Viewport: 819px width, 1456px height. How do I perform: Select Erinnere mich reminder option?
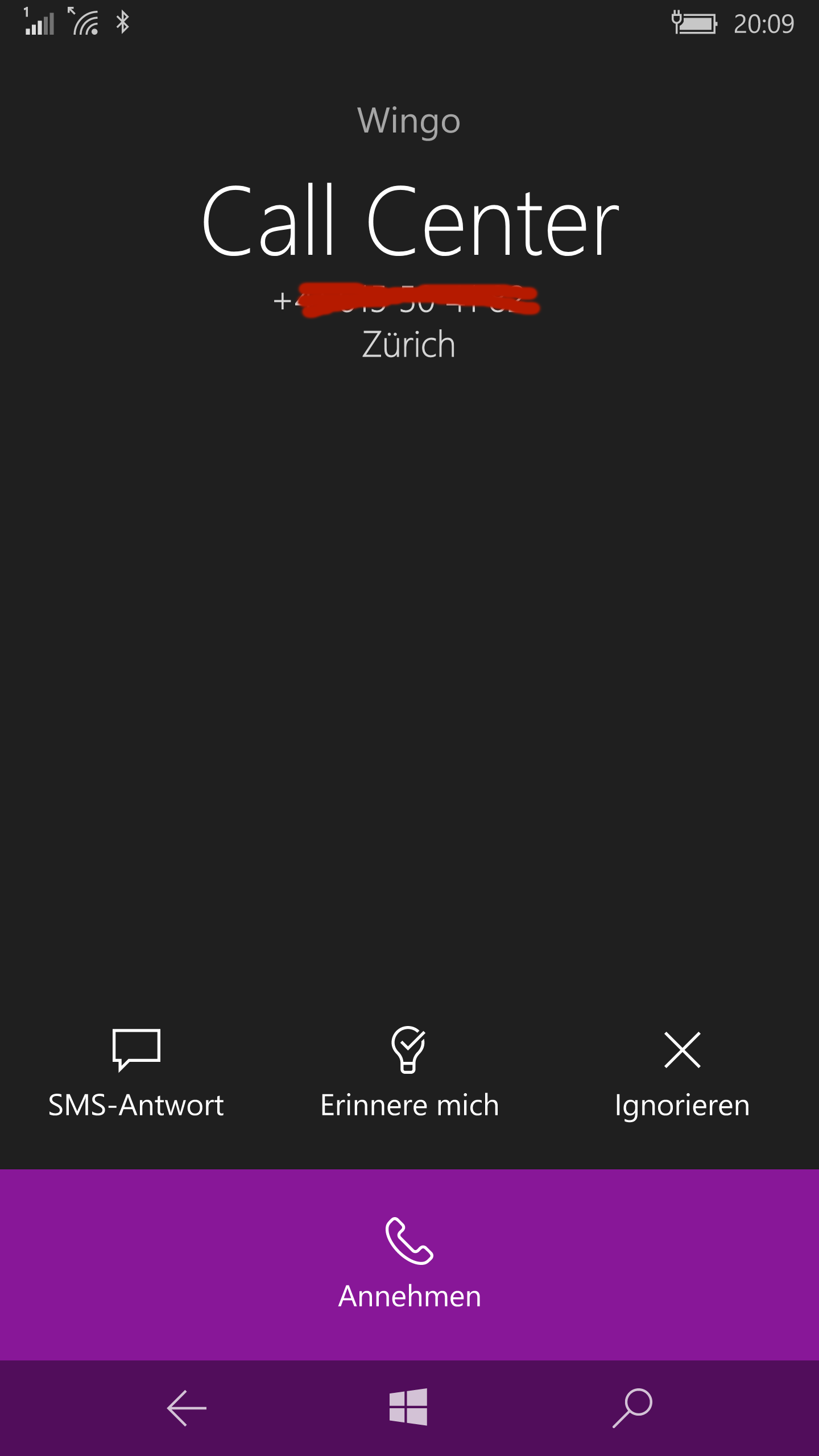pyautogui.click(x=409, y=1074)
